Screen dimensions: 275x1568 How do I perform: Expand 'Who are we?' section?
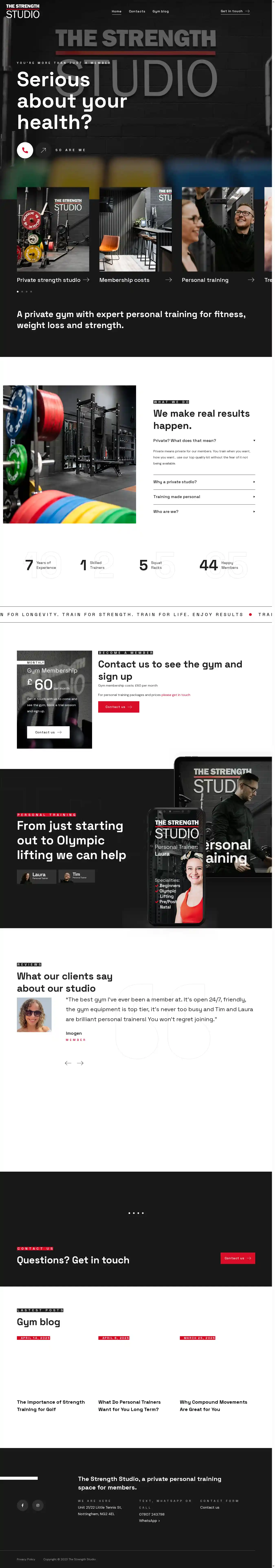[204, 511]
